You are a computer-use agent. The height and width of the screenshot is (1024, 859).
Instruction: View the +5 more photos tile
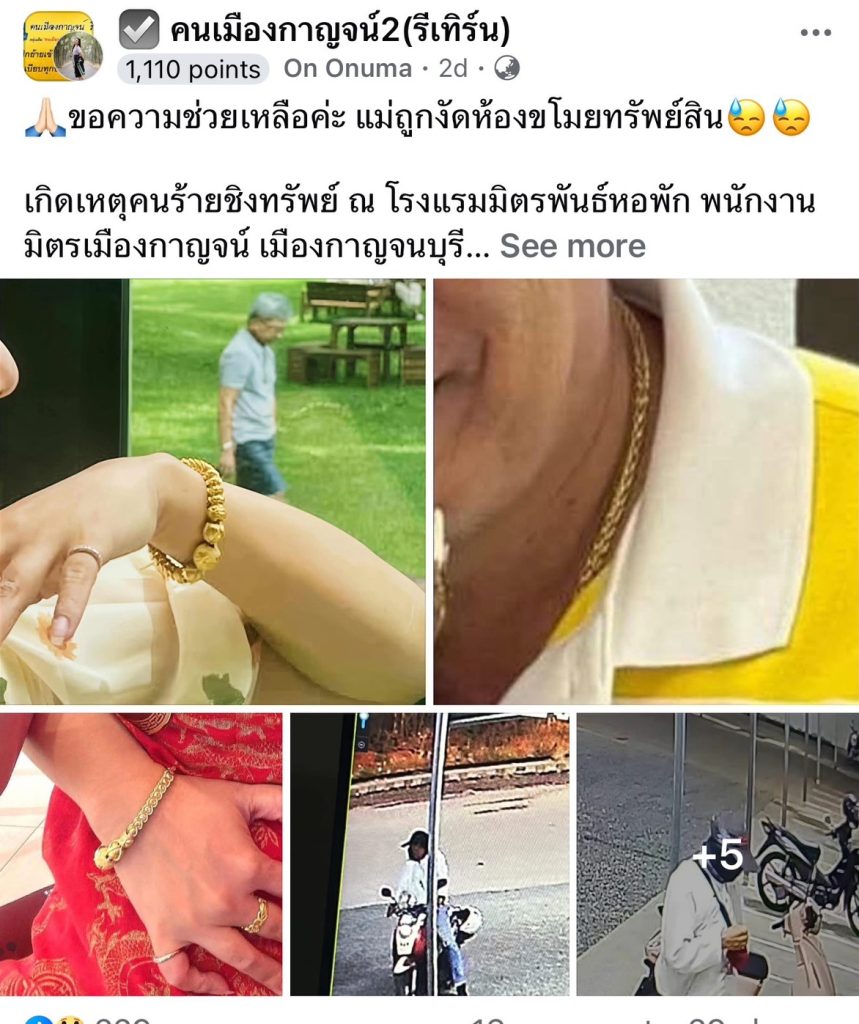[717, 853]
